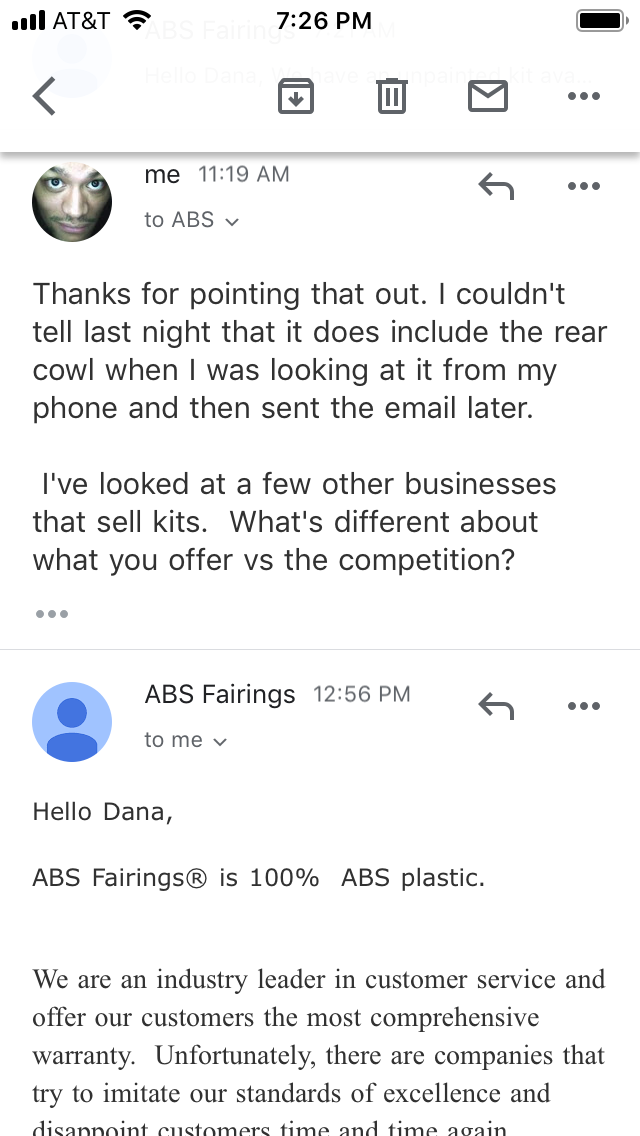View my profile picture avatar
The width and height of the screenshot is (640, 1136).
point(72,202)
